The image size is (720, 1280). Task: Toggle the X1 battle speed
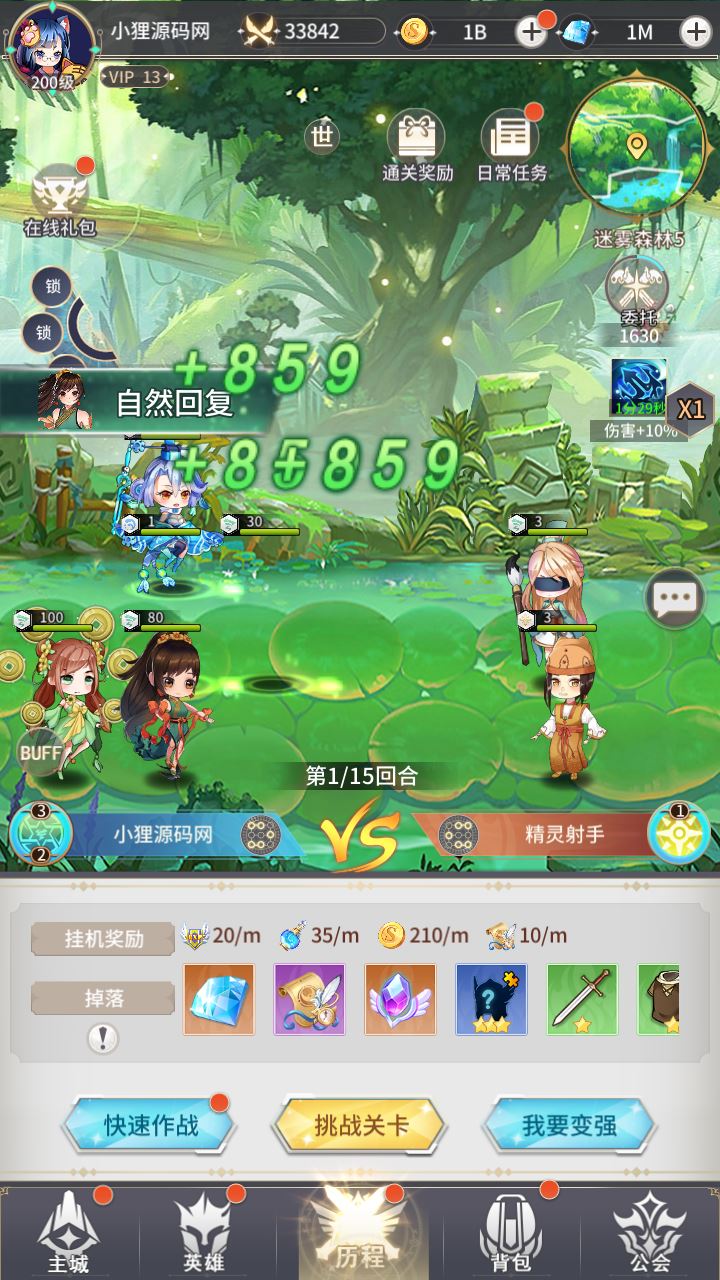(691, 409)
